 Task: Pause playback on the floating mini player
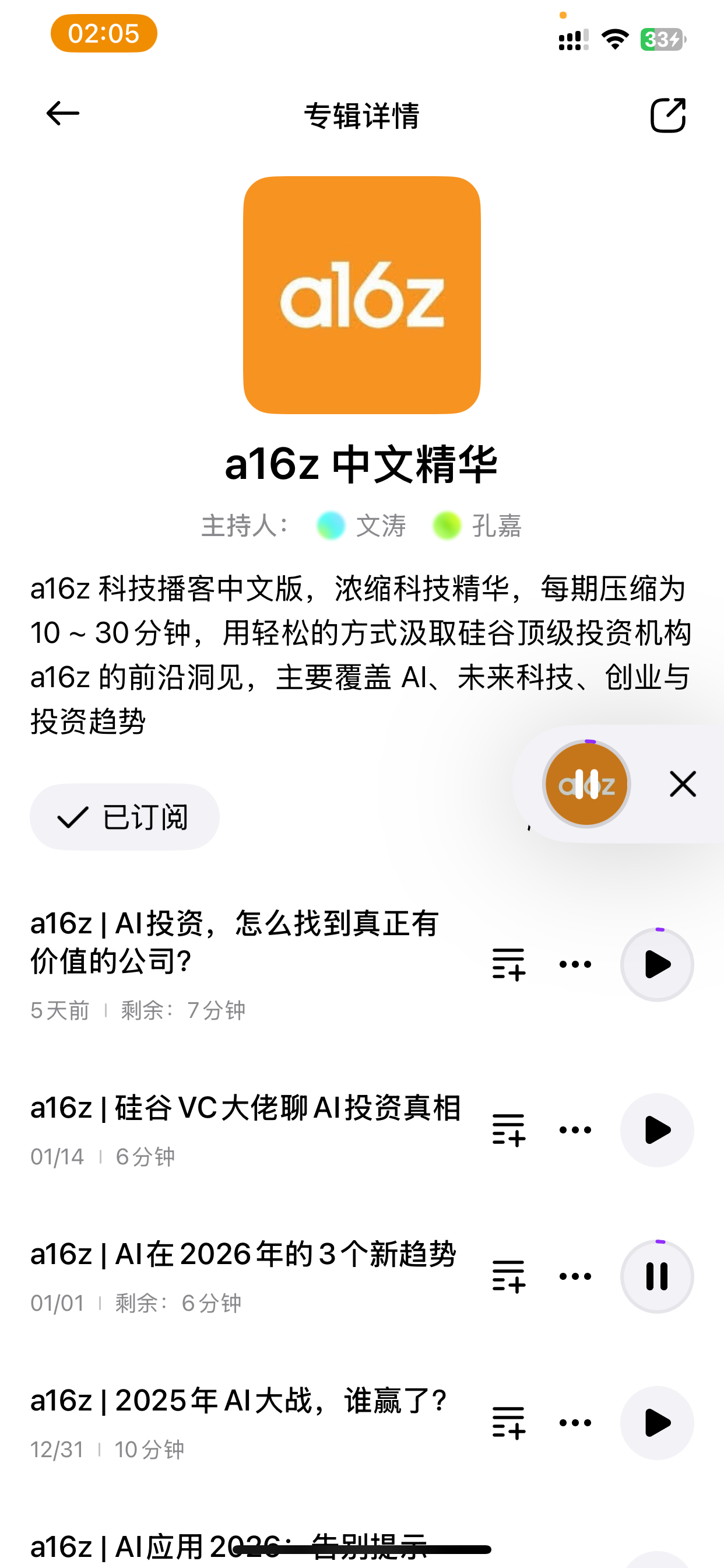[x=586, y=784]
